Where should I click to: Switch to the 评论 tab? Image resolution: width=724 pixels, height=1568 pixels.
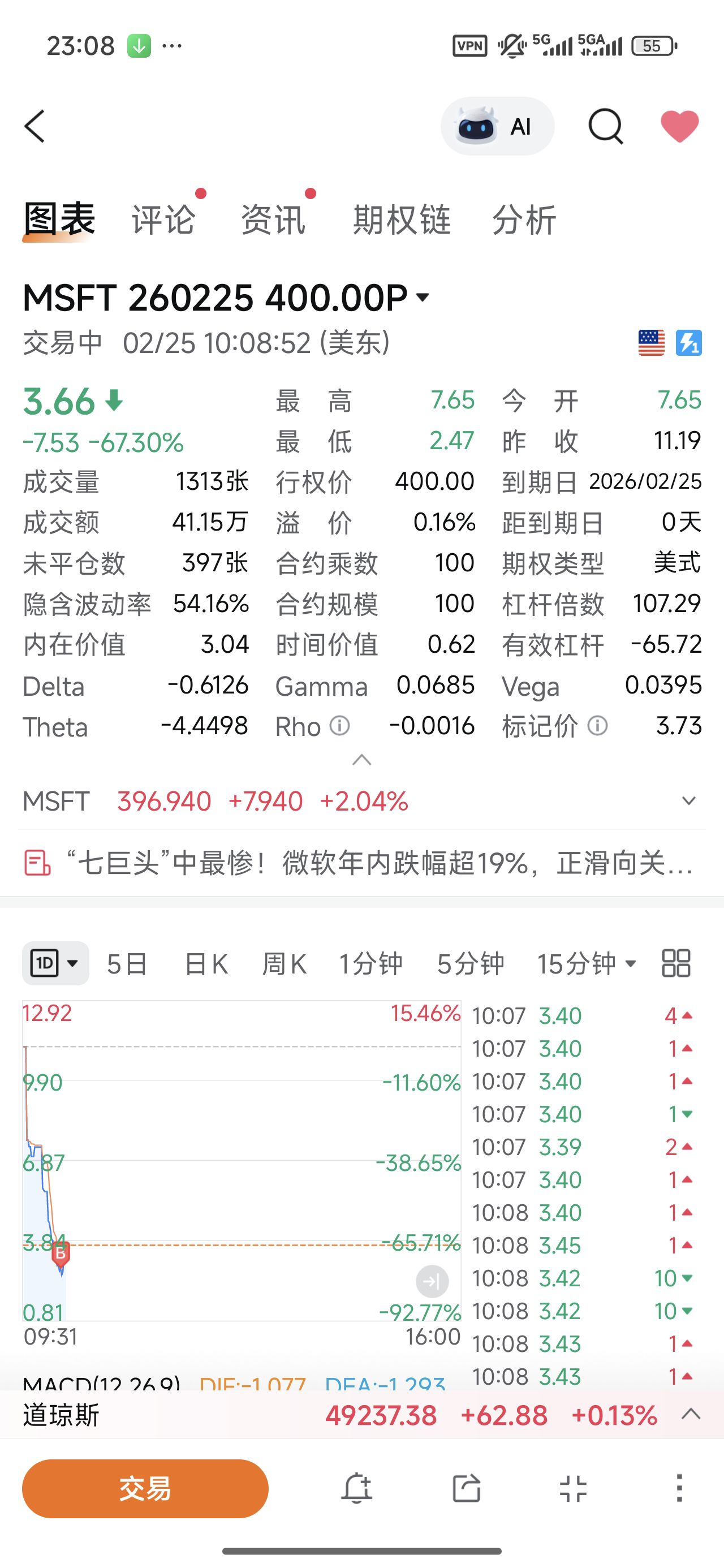[x=163, y=219]
